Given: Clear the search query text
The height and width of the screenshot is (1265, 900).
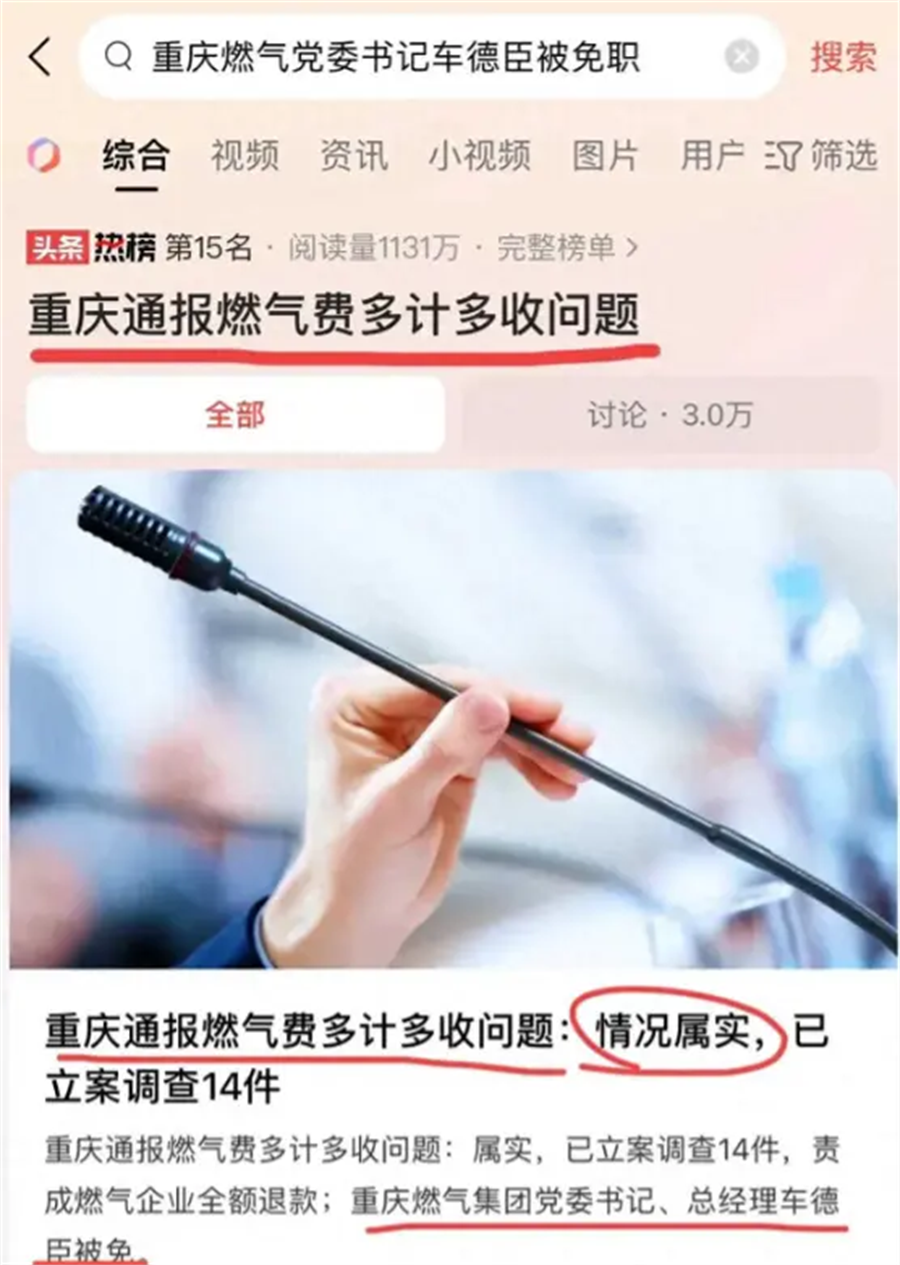Looking at the screenshot, I should tap(741, 58).
